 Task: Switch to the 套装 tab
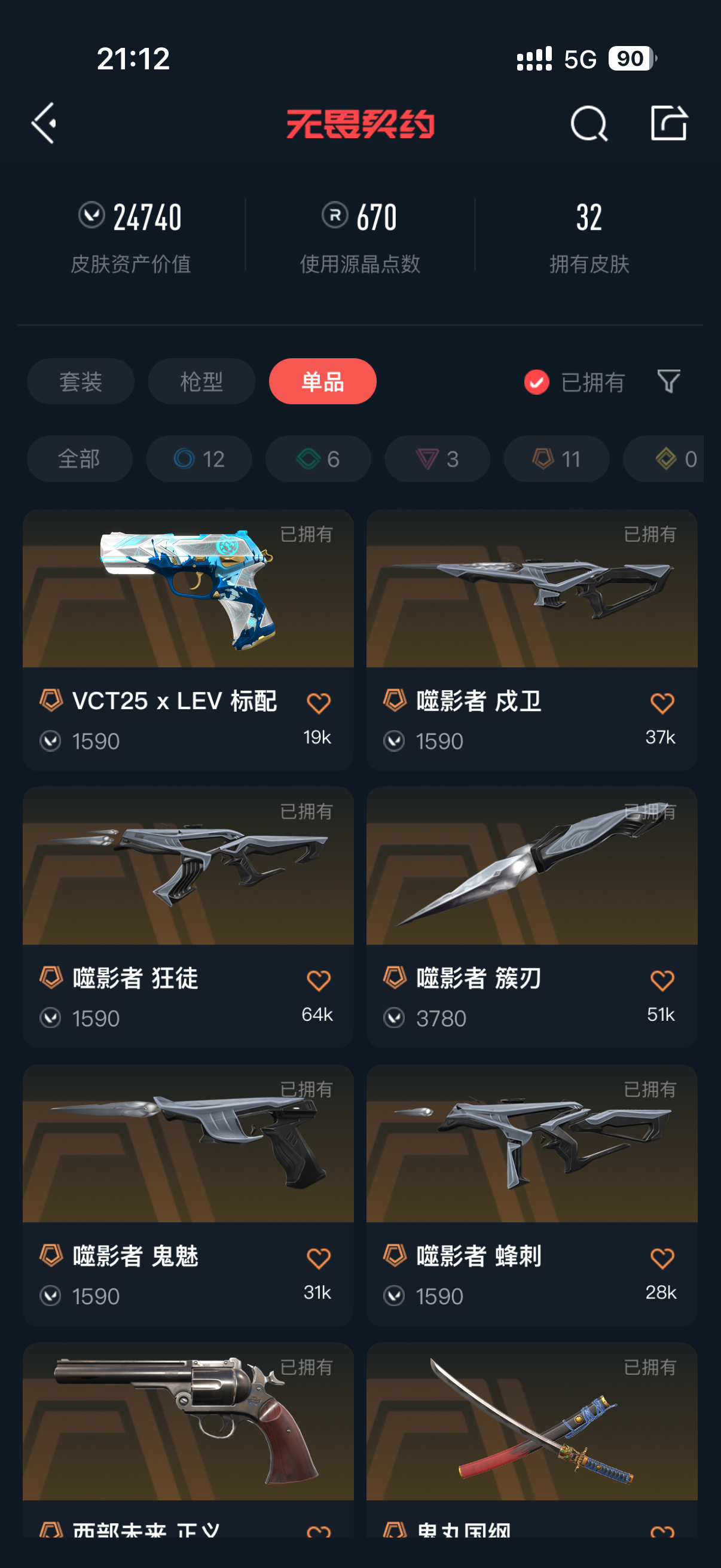click(x=80, y=382)
